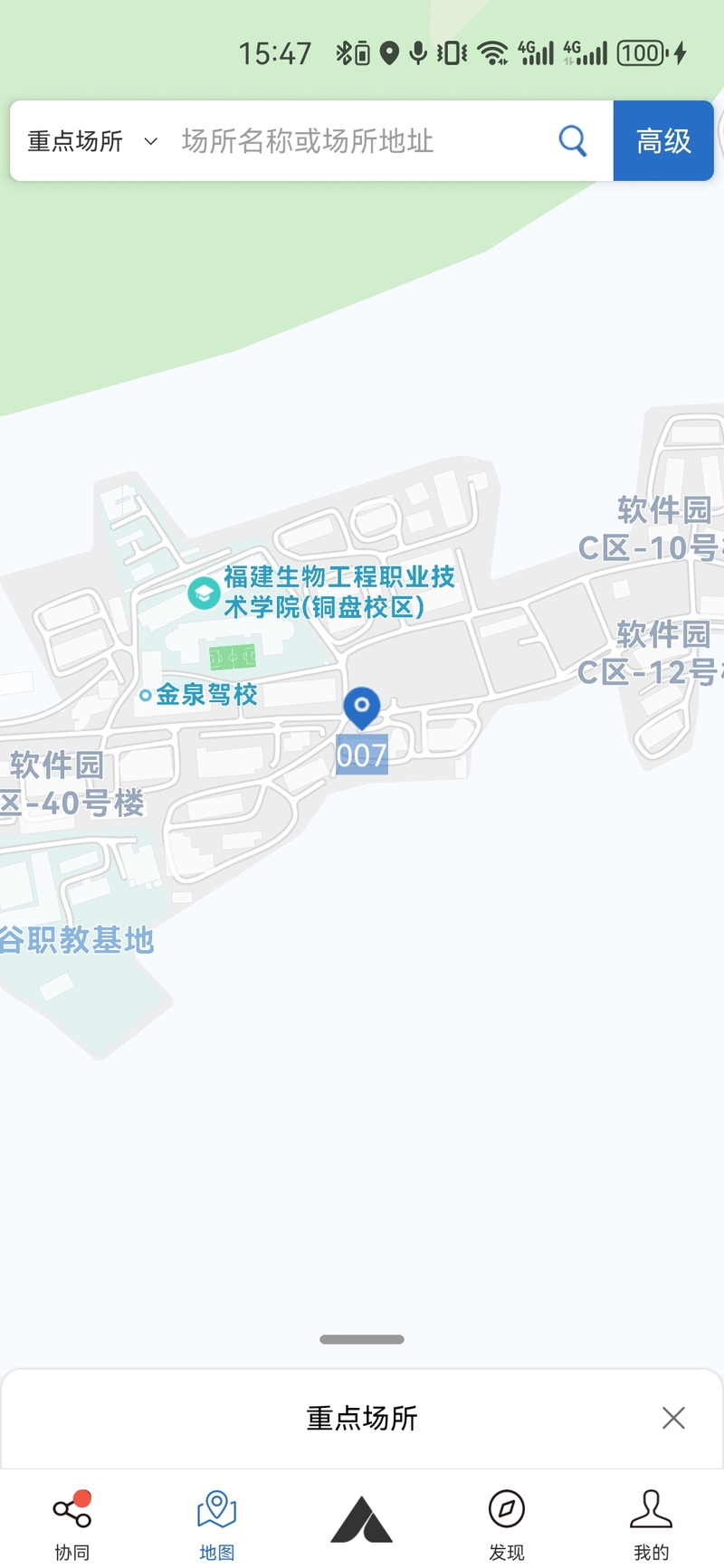Switch to the 协同 tab

point(72,1525)
